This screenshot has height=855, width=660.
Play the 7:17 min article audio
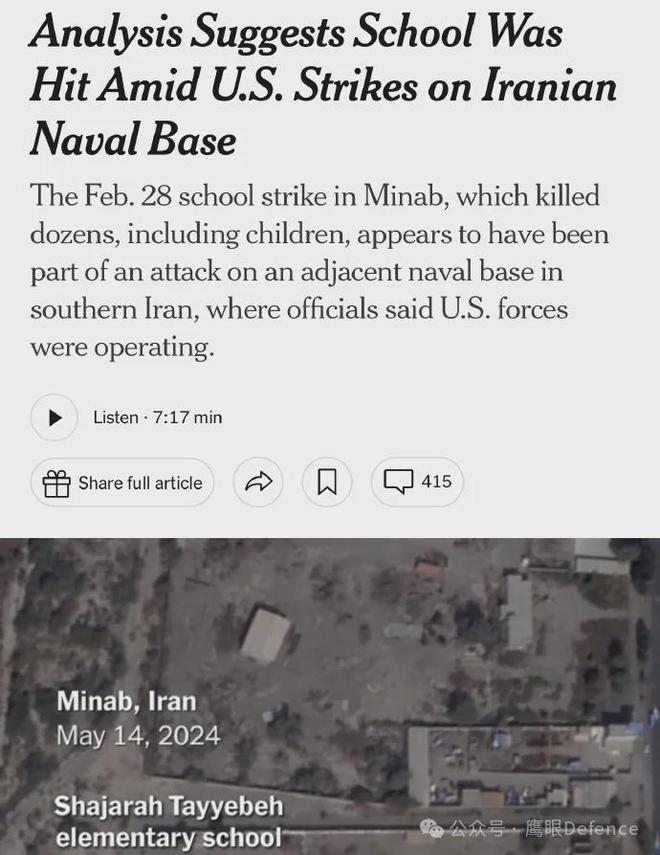54,417
